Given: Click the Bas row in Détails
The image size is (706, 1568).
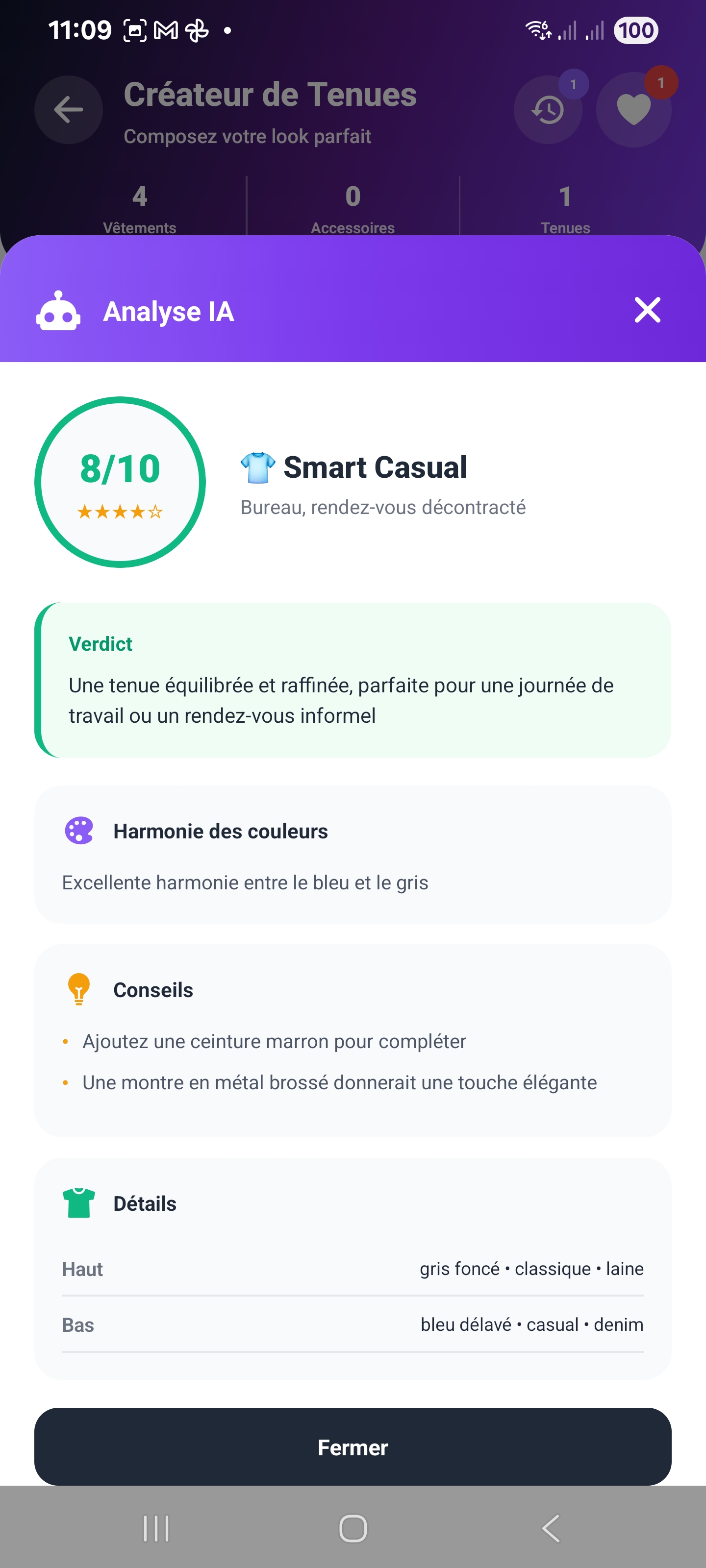Looking at the screenshot, I should 353,1325.
